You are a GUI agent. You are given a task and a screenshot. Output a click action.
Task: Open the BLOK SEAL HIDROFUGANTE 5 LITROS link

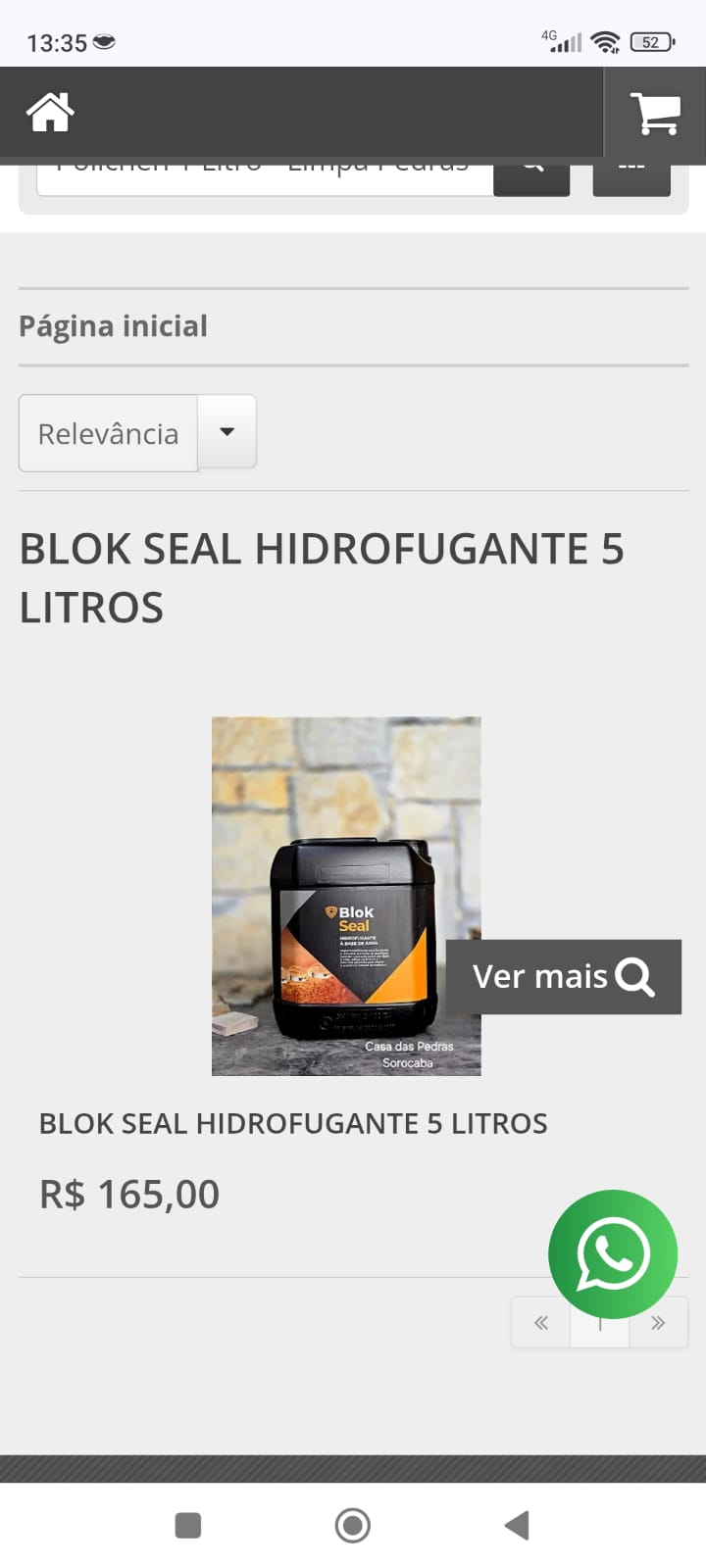click(292, 1123)
